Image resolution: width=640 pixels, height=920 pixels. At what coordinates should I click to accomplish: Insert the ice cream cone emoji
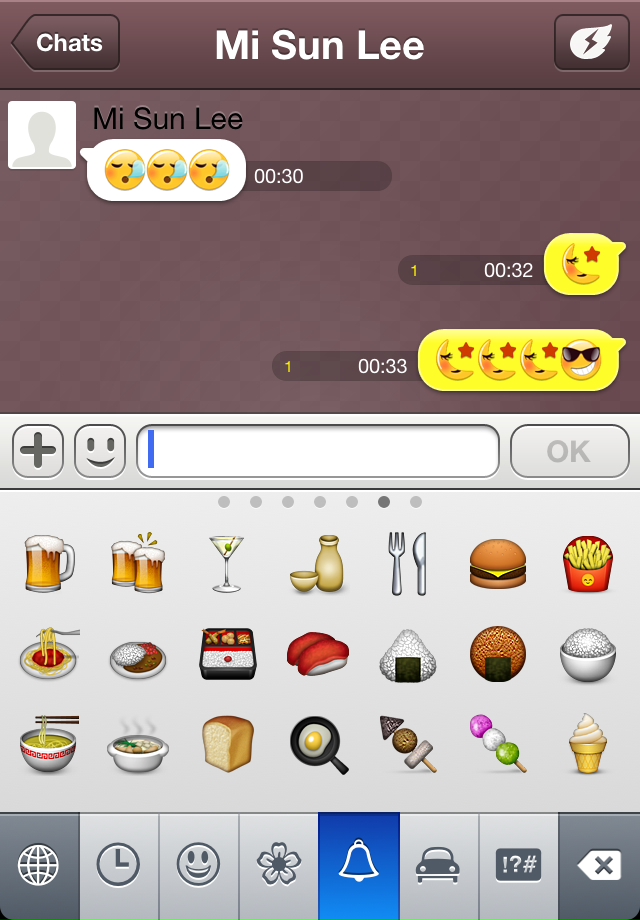(587, 744)
